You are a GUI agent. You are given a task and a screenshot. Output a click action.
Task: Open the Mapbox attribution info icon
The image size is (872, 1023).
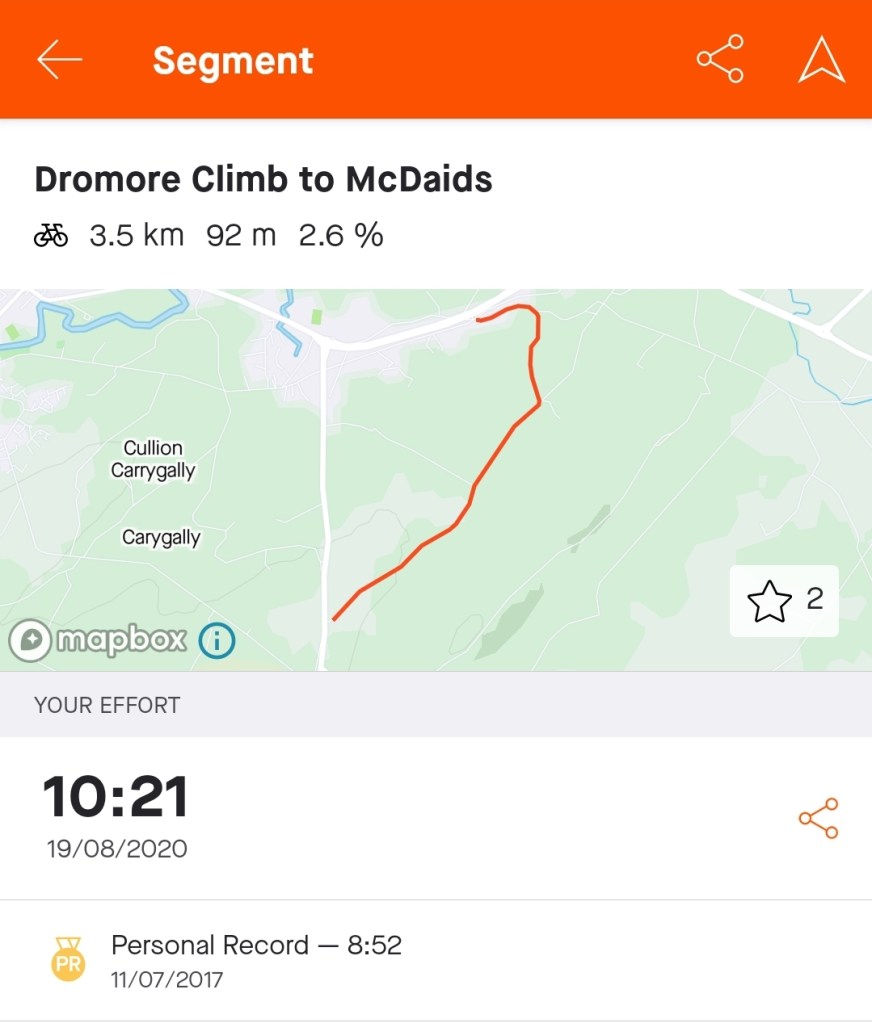pos(217,639)
